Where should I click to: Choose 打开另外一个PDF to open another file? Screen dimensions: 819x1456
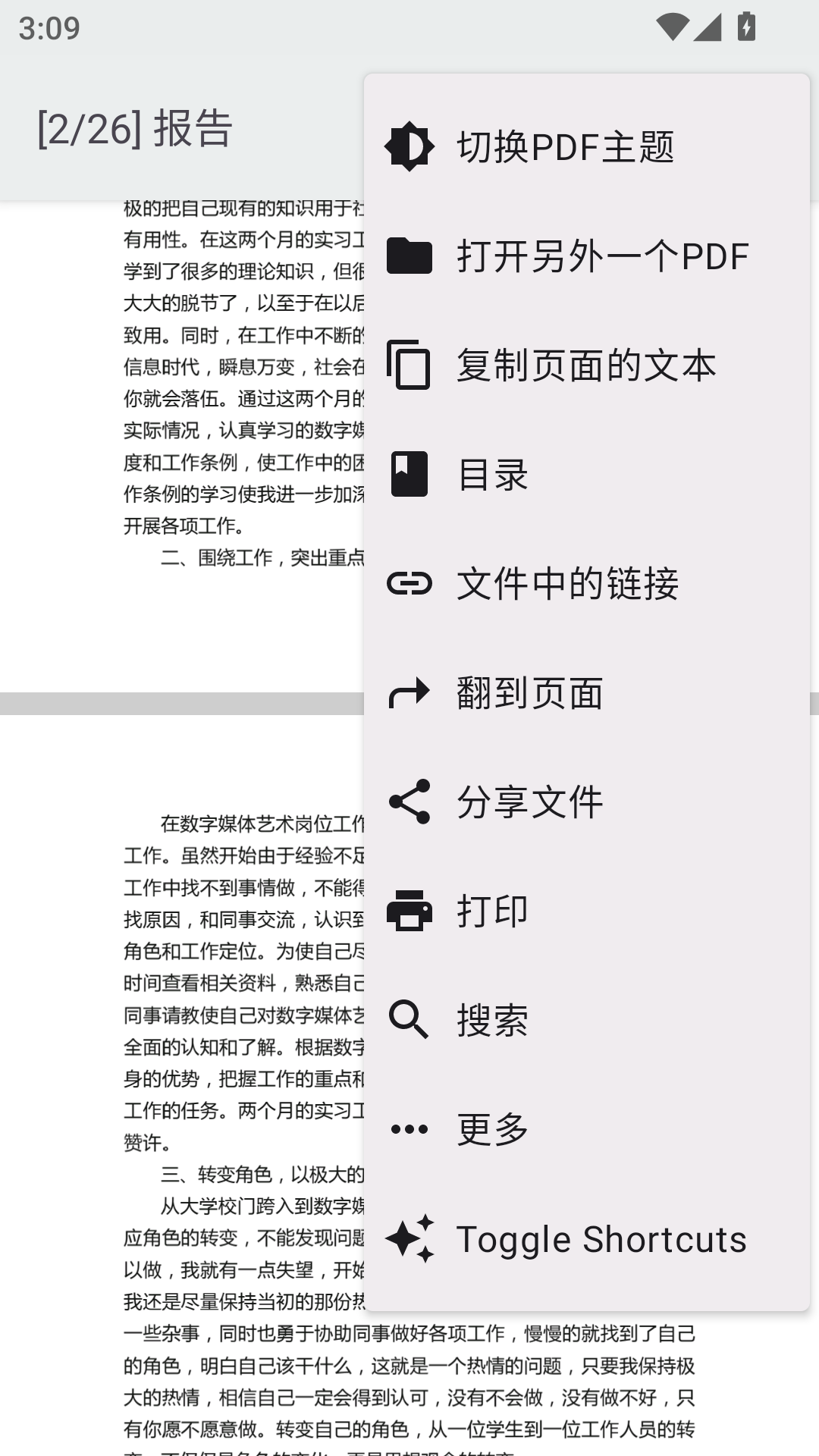pos(587,256)
